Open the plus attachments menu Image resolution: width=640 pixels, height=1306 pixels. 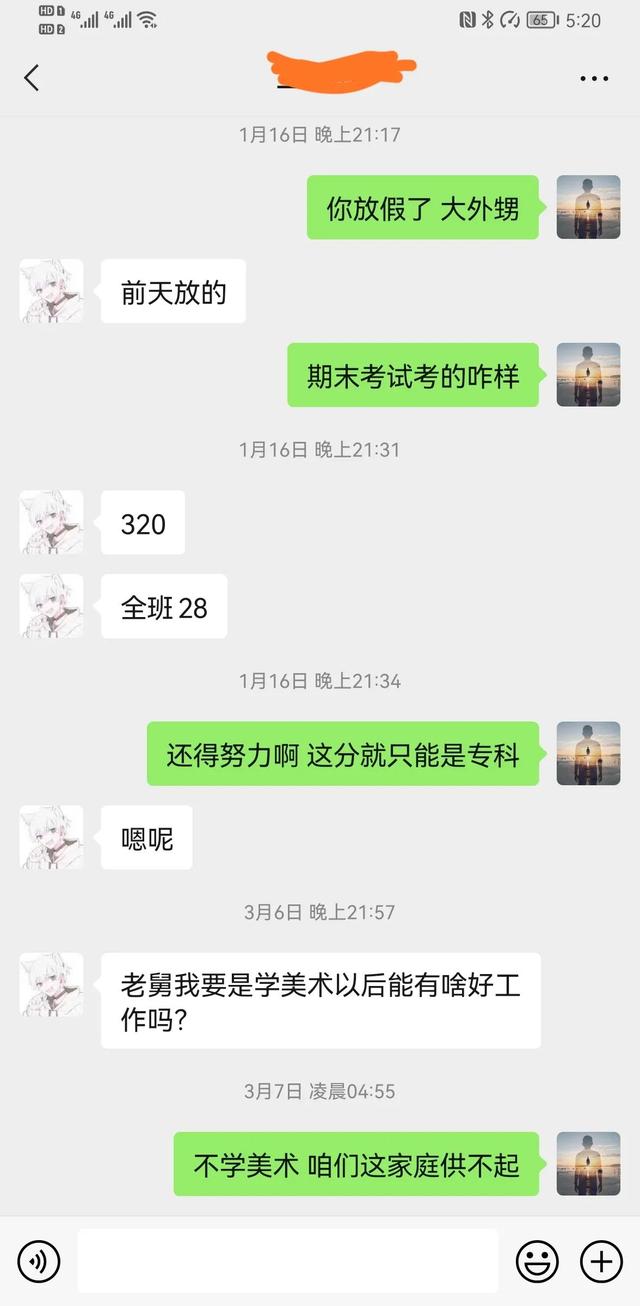(601, 1262)
